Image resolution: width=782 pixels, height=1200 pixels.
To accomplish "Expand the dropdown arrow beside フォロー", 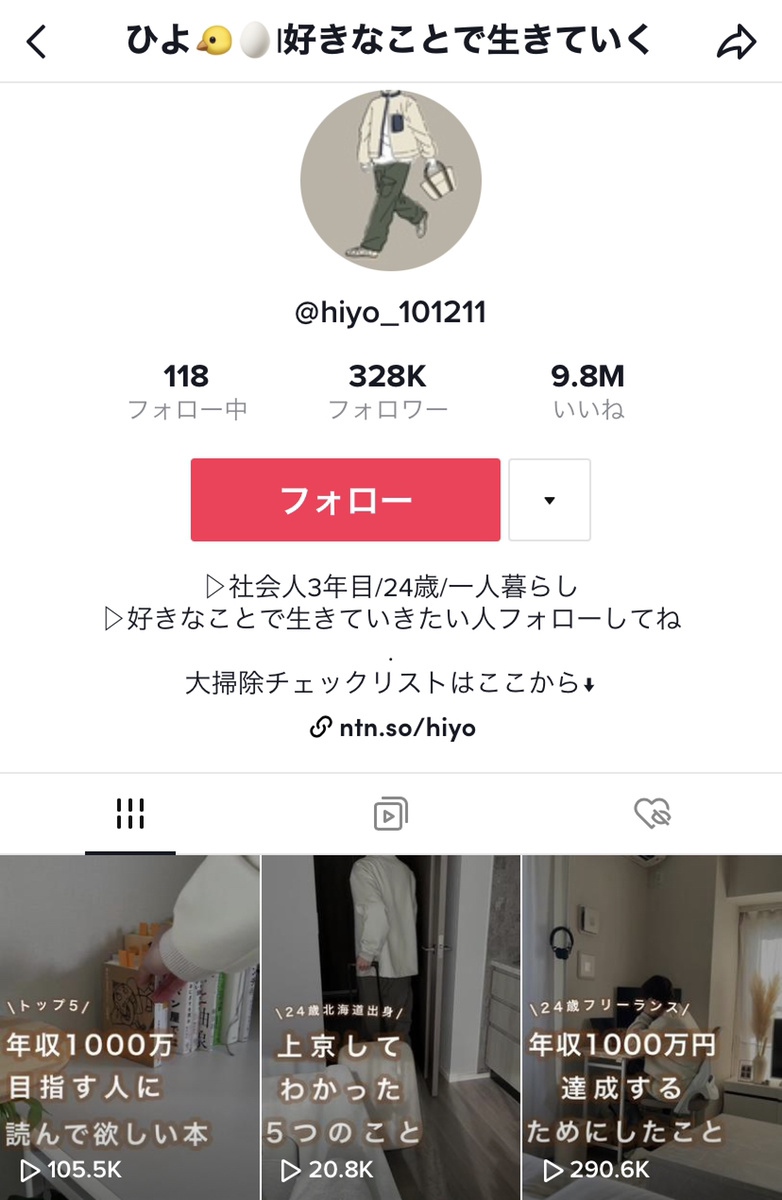I will (x=549, y=500).
